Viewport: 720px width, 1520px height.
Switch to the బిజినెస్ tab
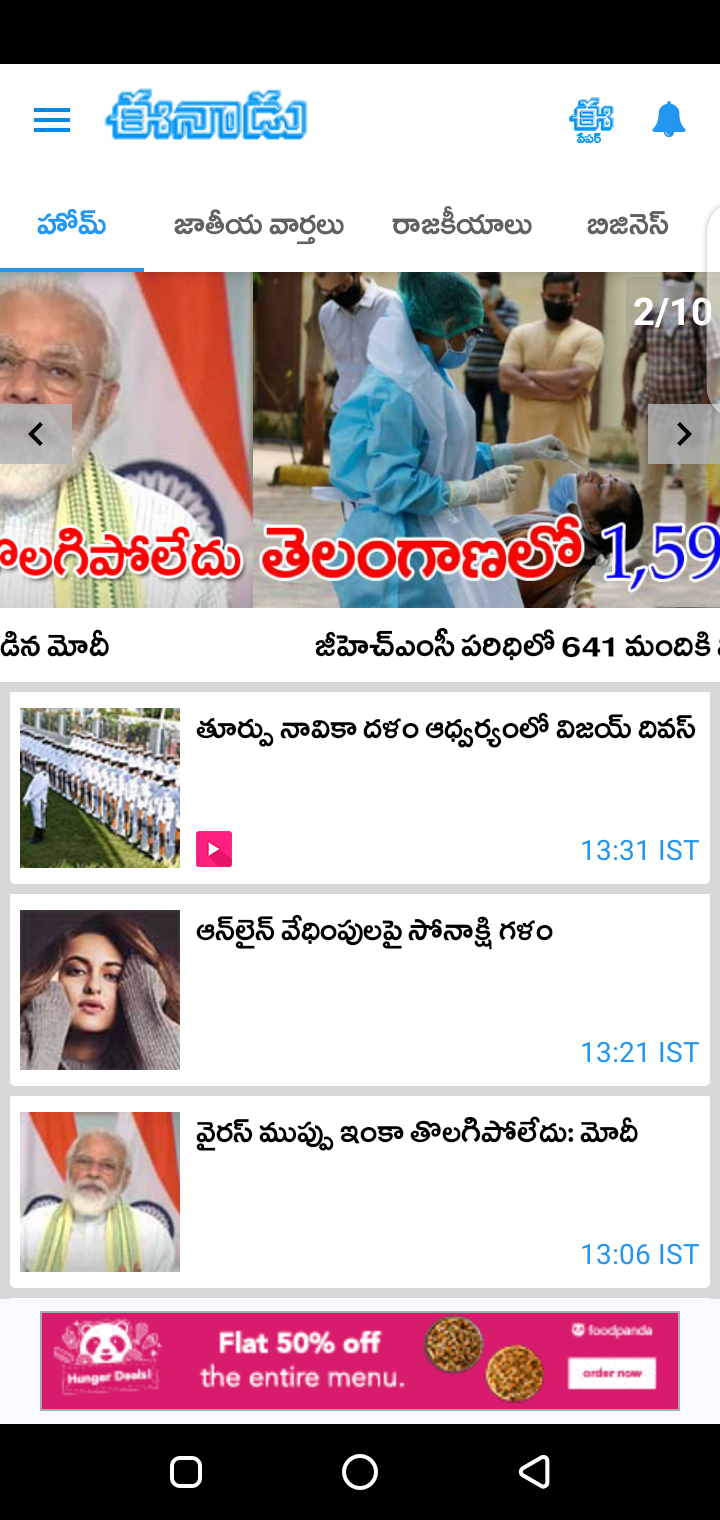[x=627, y=225]
